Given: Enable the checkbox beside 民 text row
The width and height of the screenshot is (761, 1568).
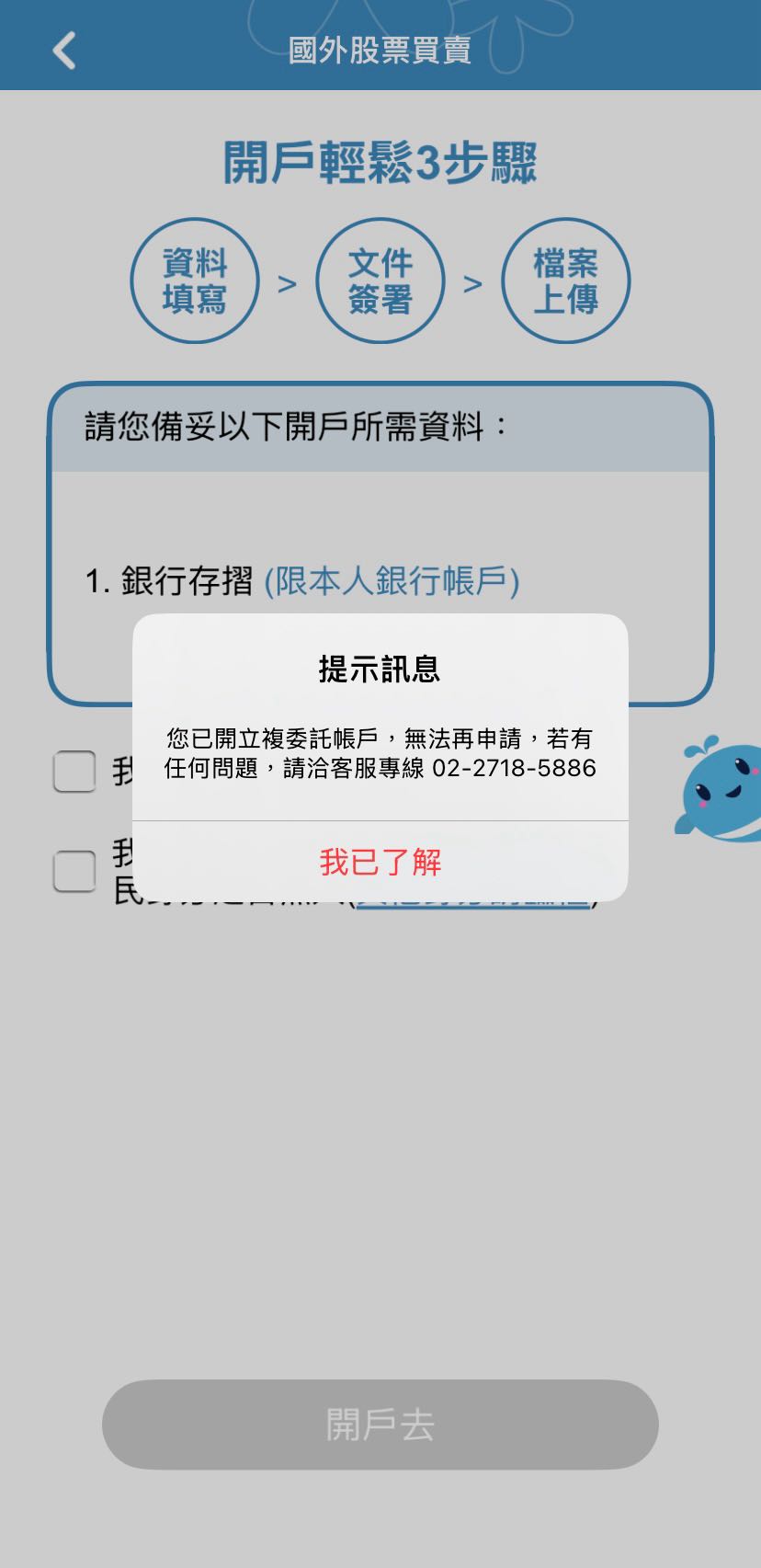Looking at the screenshot, I should point(74,869).
